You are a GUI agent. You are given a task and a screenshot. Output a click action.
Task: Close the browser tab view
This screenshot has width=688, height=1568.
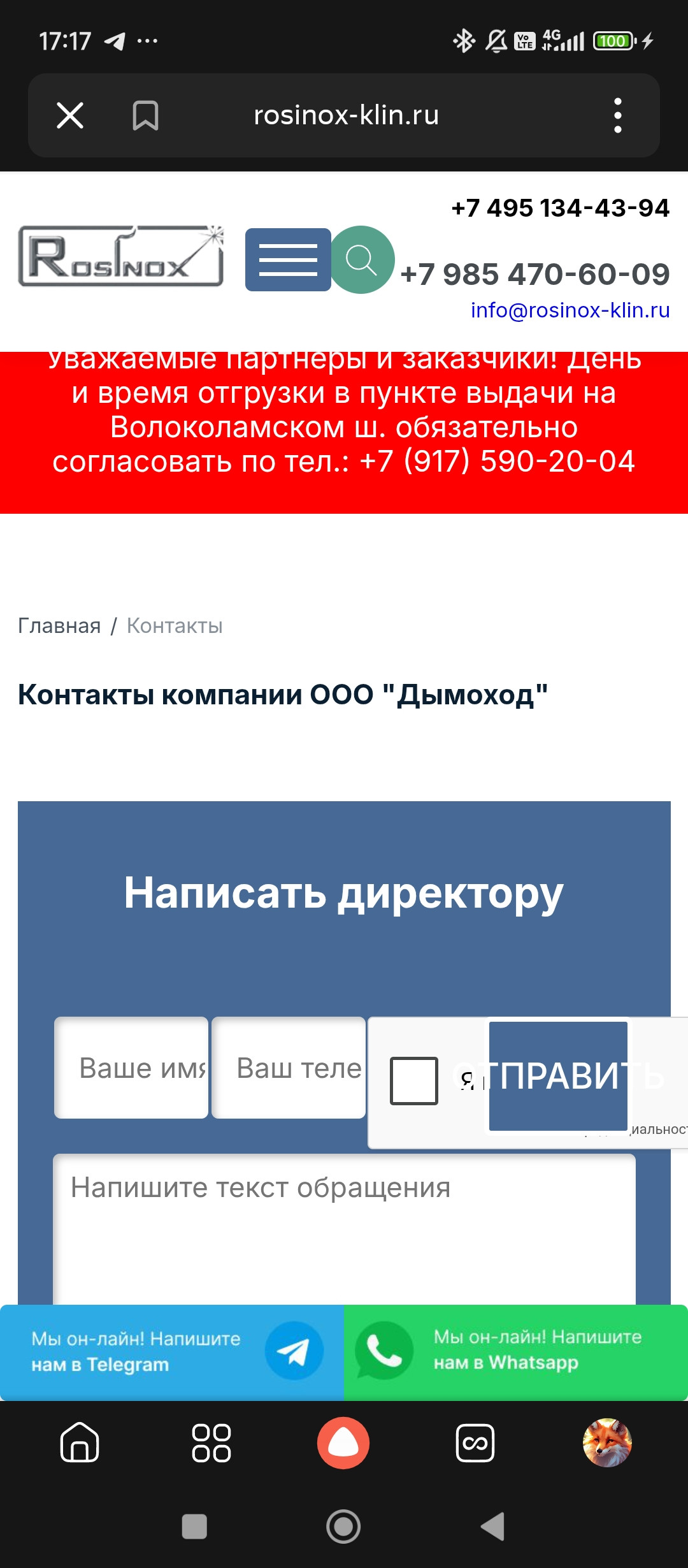(x=70, y=115)
